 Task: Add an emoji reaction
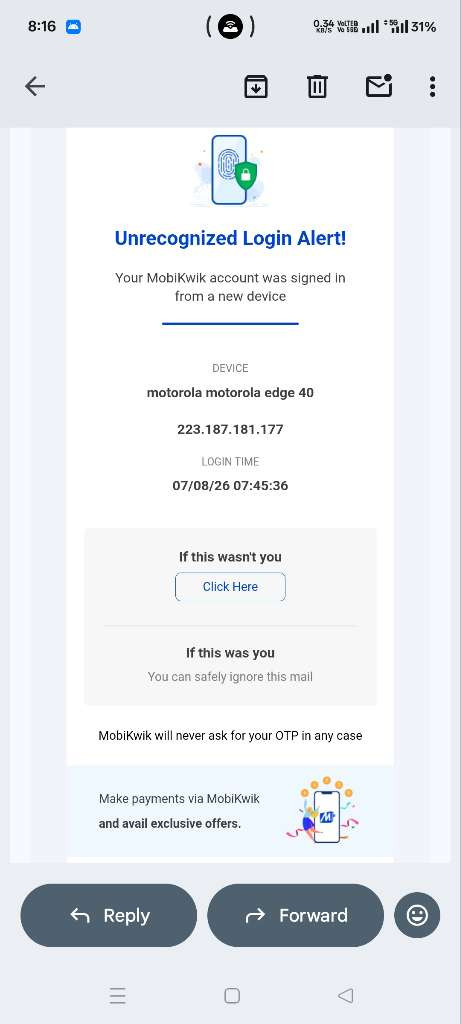417,915
